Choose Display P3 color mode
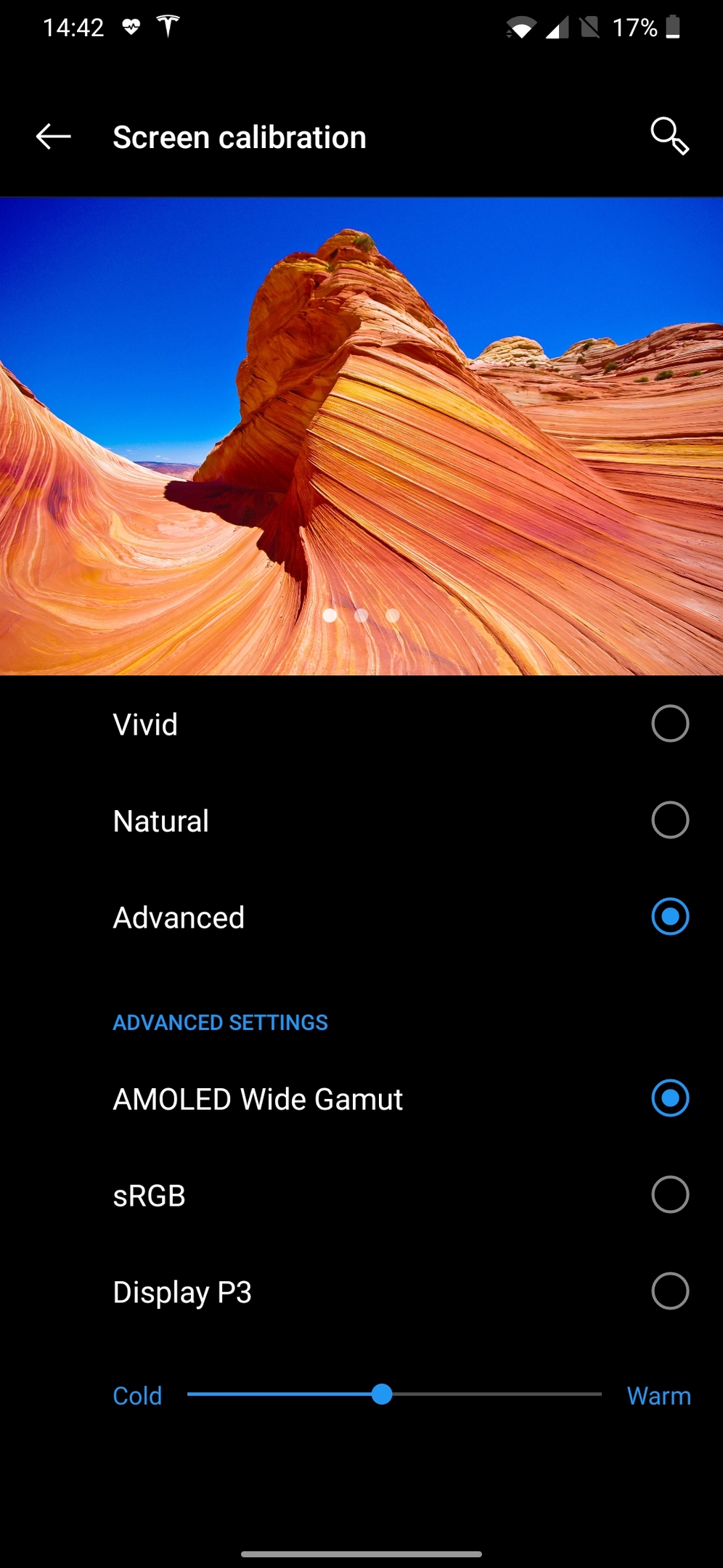The image size is (723, 1568). click(x=361, y=1291)
